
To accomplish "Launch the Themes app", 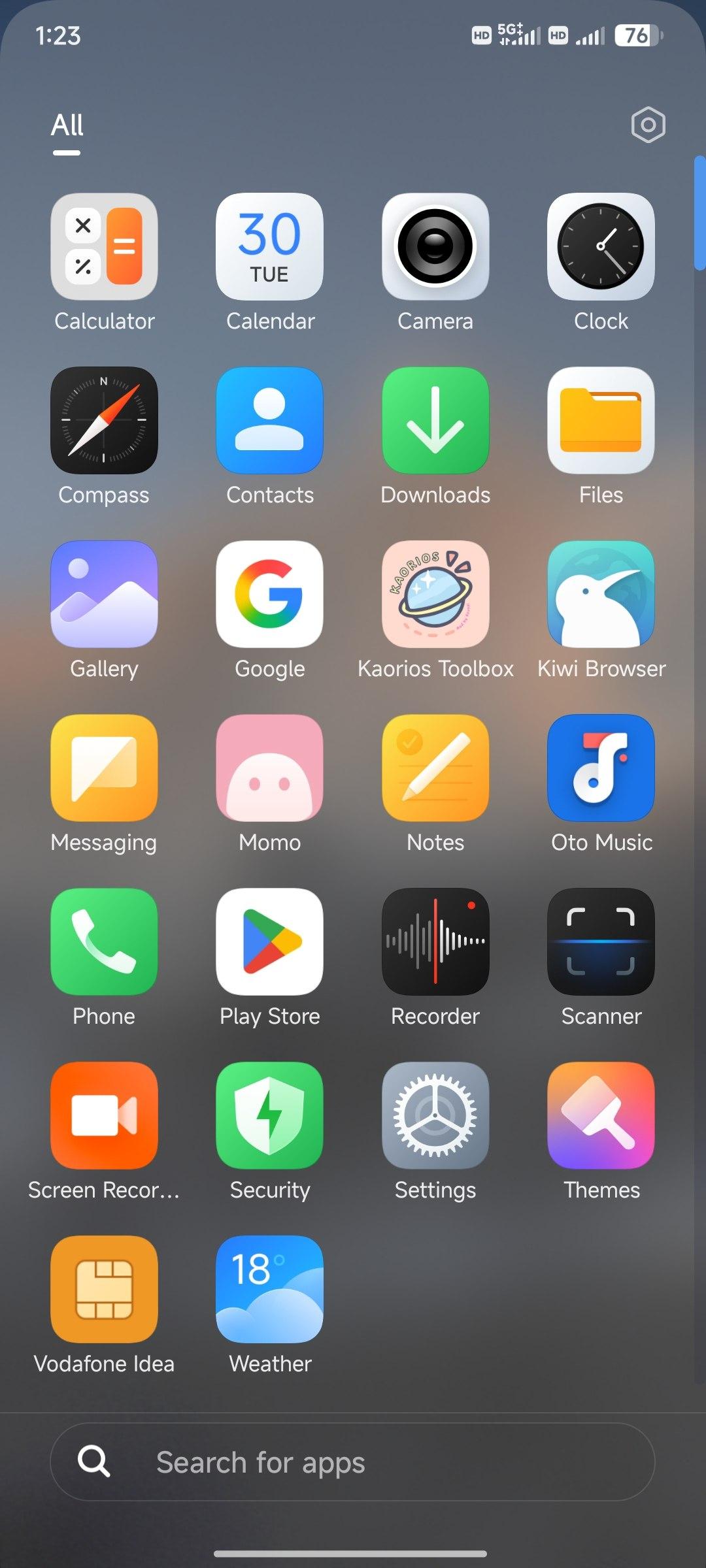I will 601,1116.
